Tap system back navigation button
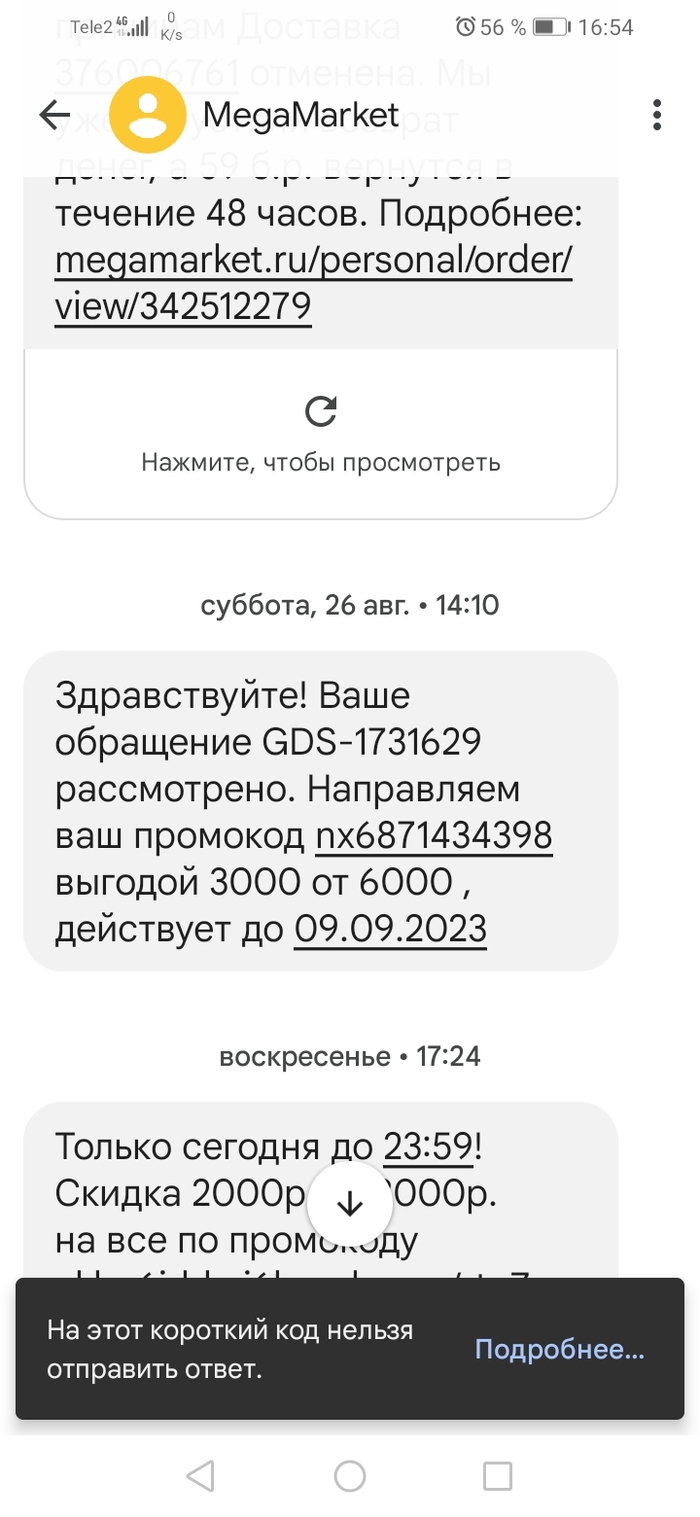The image size is (700, 1517). tap(201, 1475)
